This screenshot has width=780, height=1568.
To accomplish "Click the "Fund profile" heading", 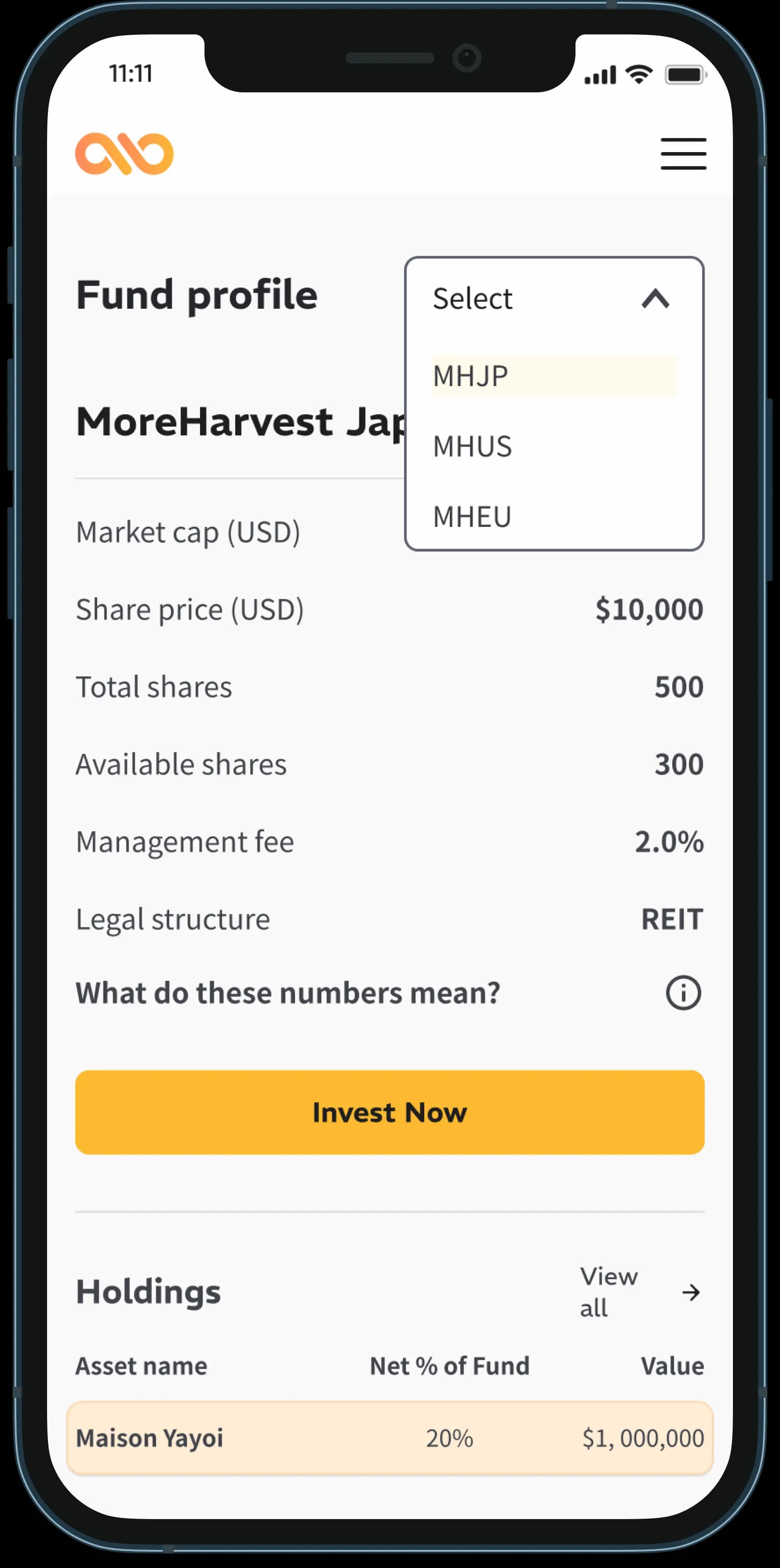I will pyautogui.click(x=197, y=296).
